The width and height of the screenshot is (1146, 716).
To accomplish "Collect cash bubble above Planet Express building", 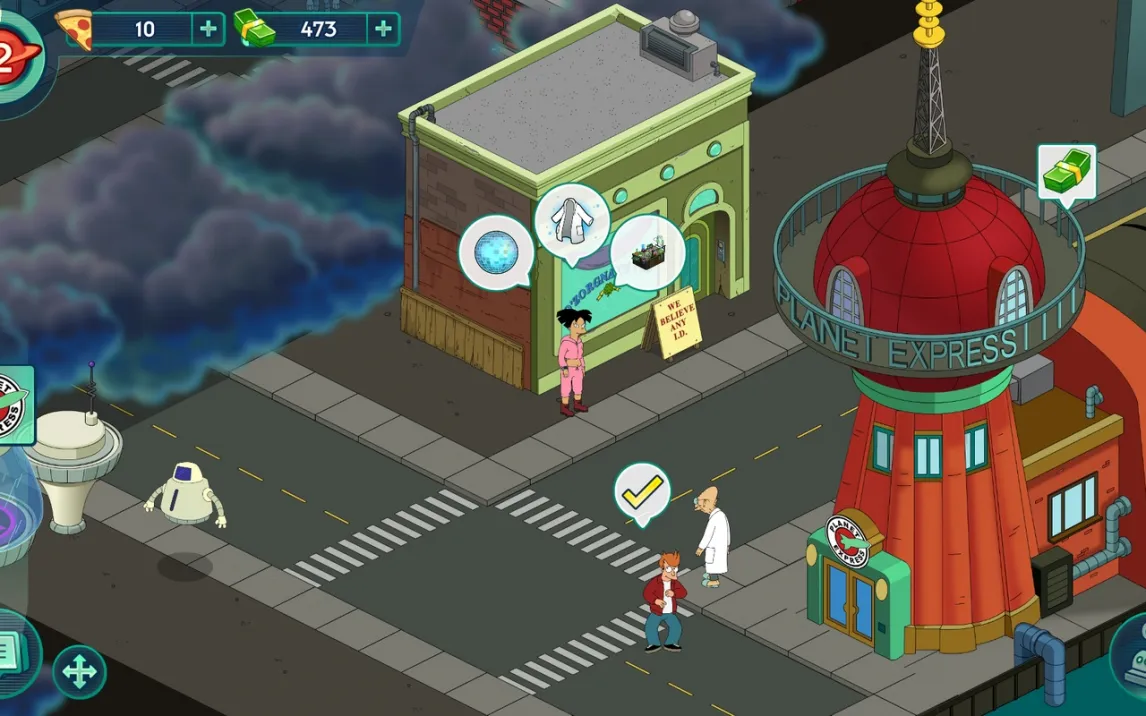I will (x=1066, y=174).
